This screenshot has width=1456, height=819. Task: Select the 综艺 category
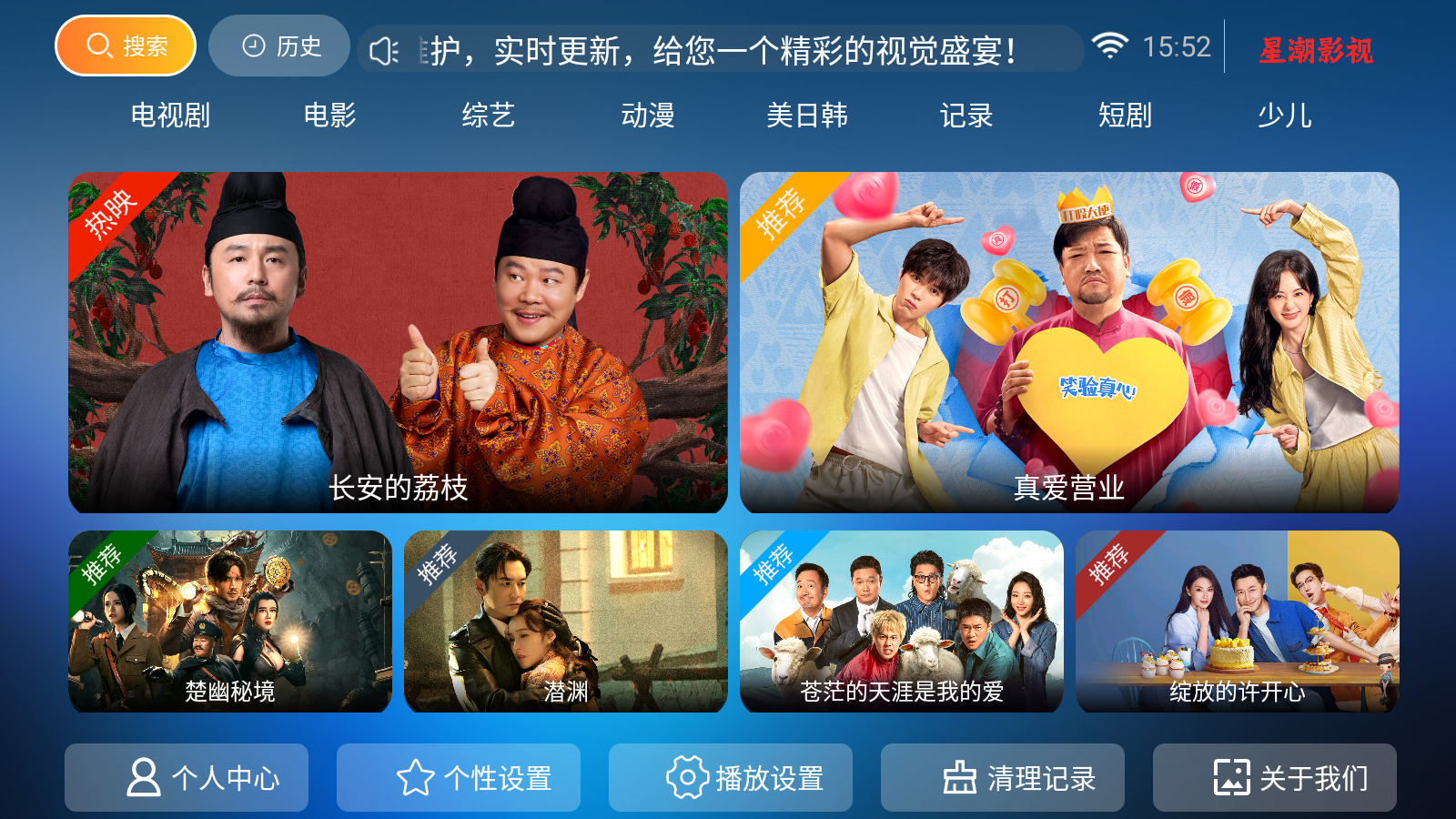(x=489, y=116)
